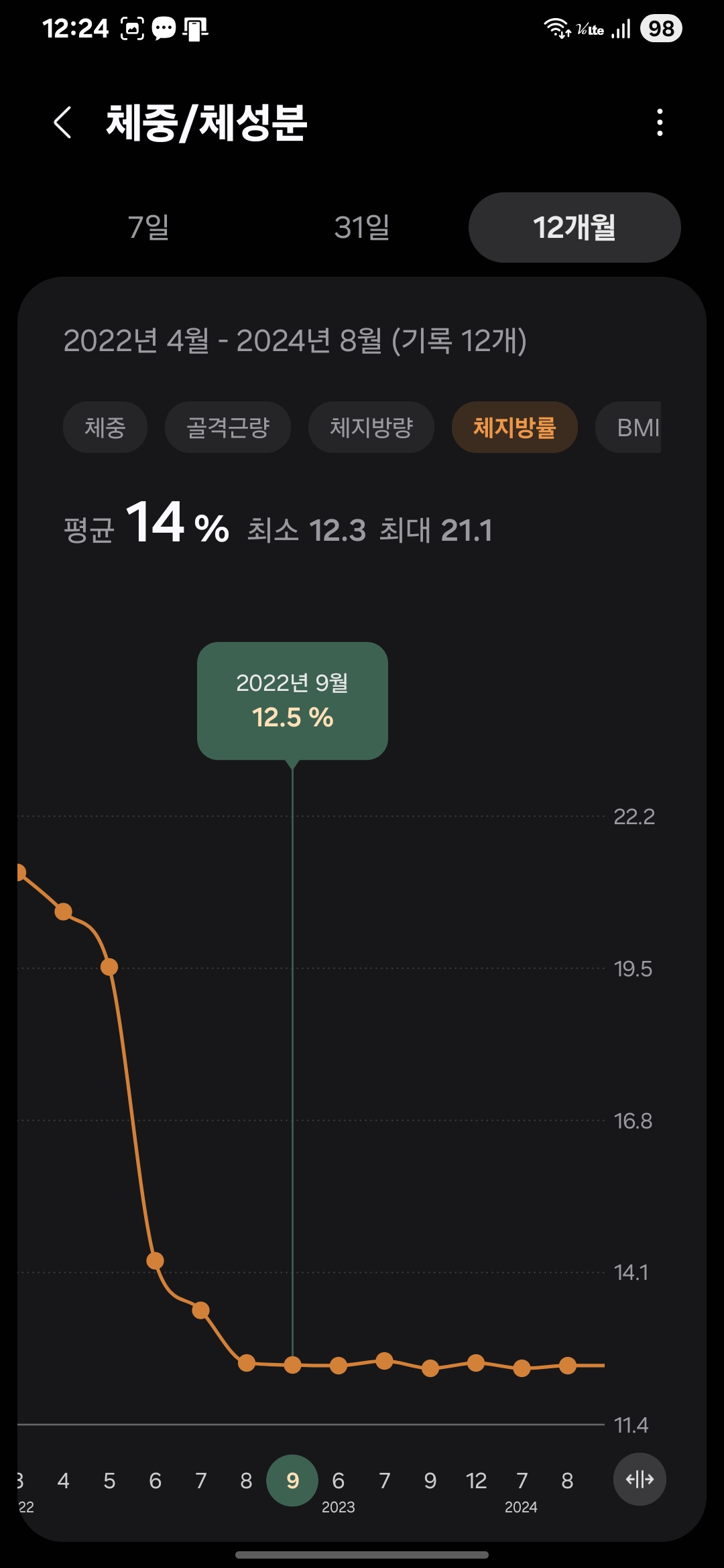Expand the date range header label
The image size is (724, 1568).
(x=295, y=340)
